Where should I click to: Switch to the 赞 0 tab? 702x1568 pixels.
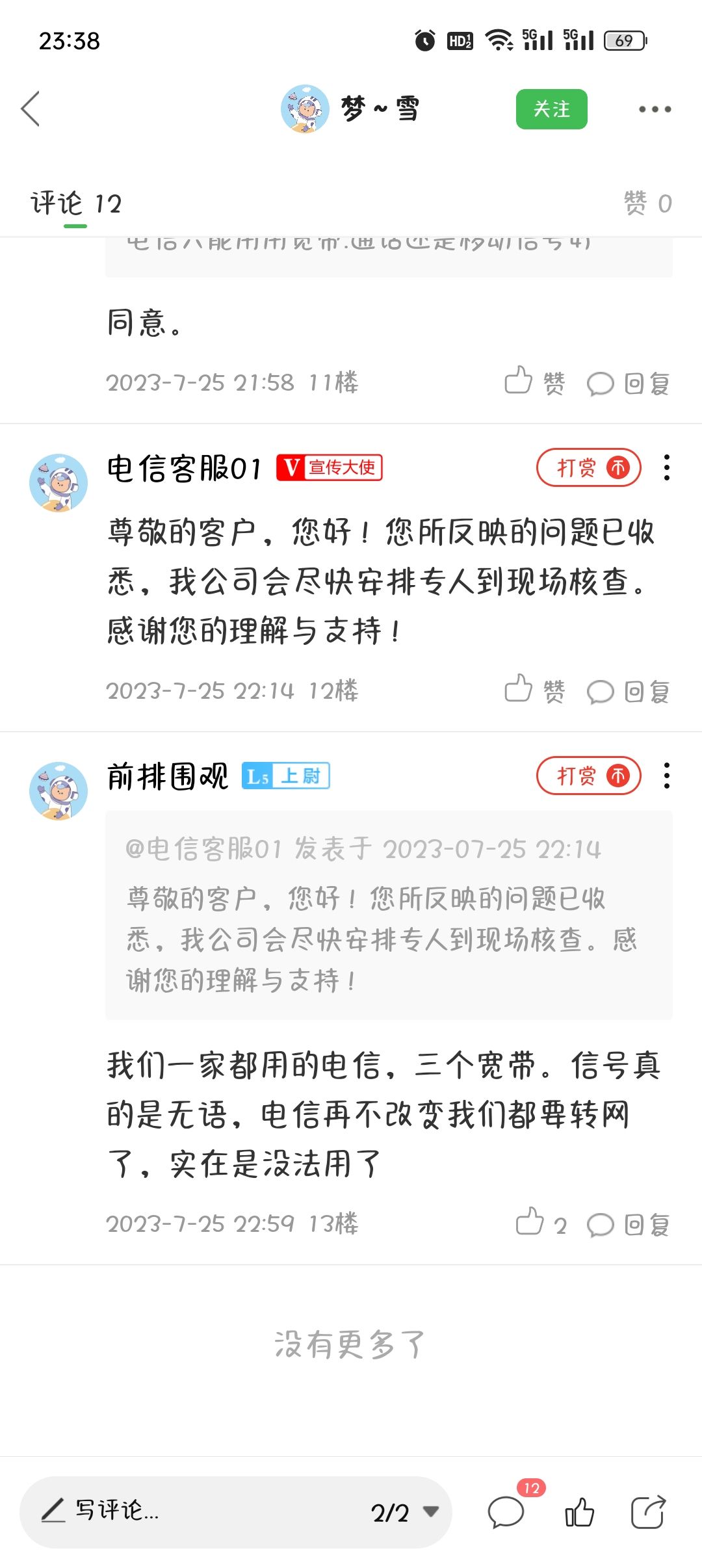pyautogui.click(x=647, y=203)
